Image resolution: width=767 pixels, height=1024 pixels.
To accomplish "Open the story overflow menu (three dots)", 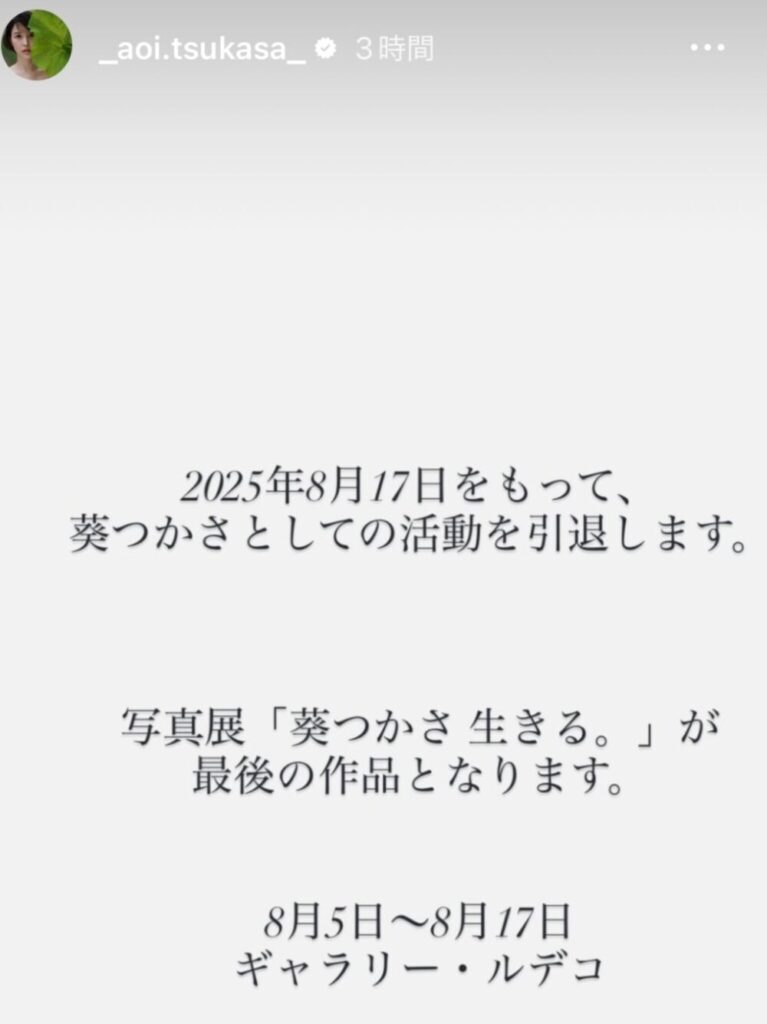I will point(708,48).
